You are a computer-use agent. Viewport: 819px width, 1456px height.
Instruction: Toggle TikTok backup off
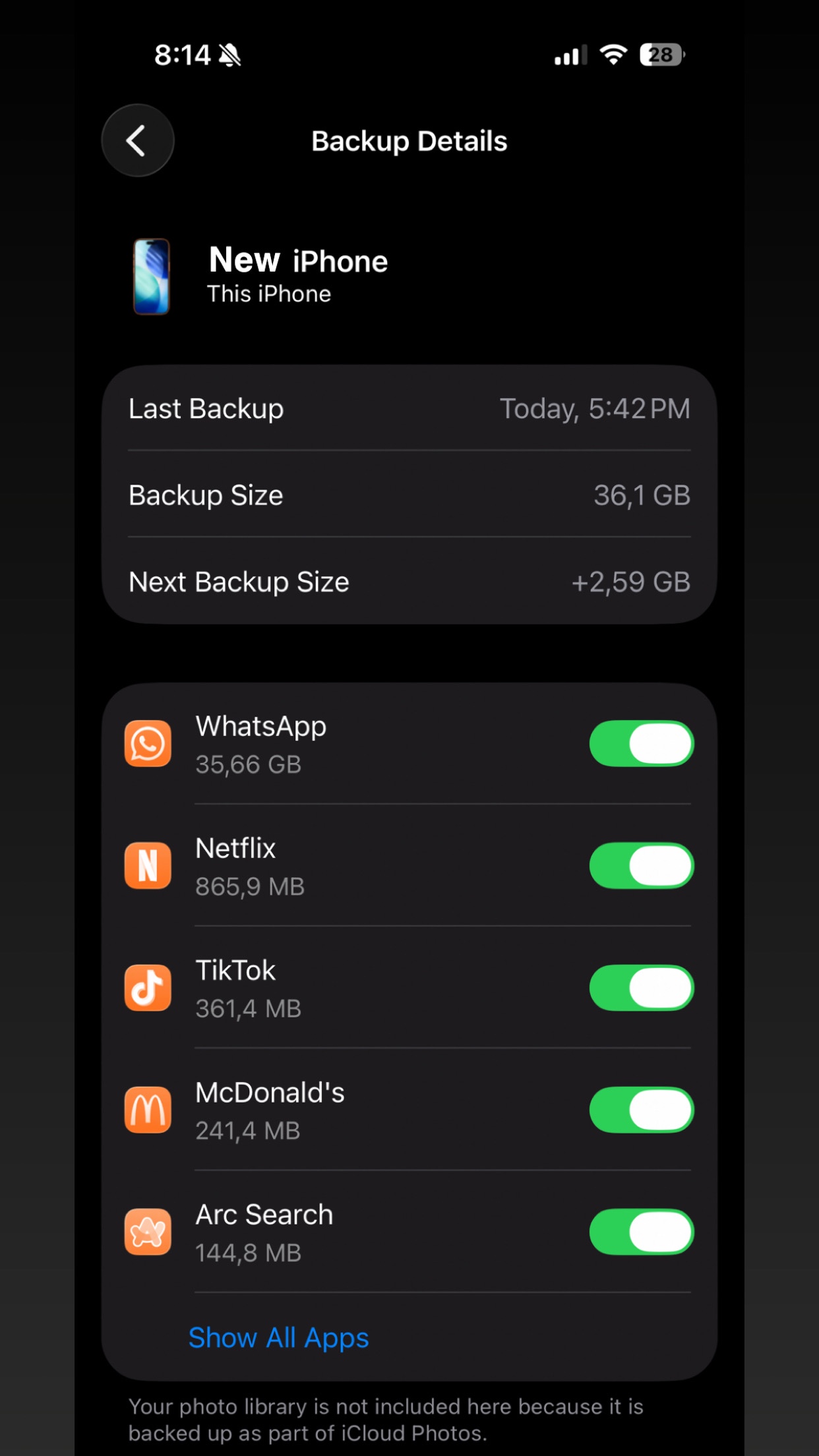tap(642, 988)
